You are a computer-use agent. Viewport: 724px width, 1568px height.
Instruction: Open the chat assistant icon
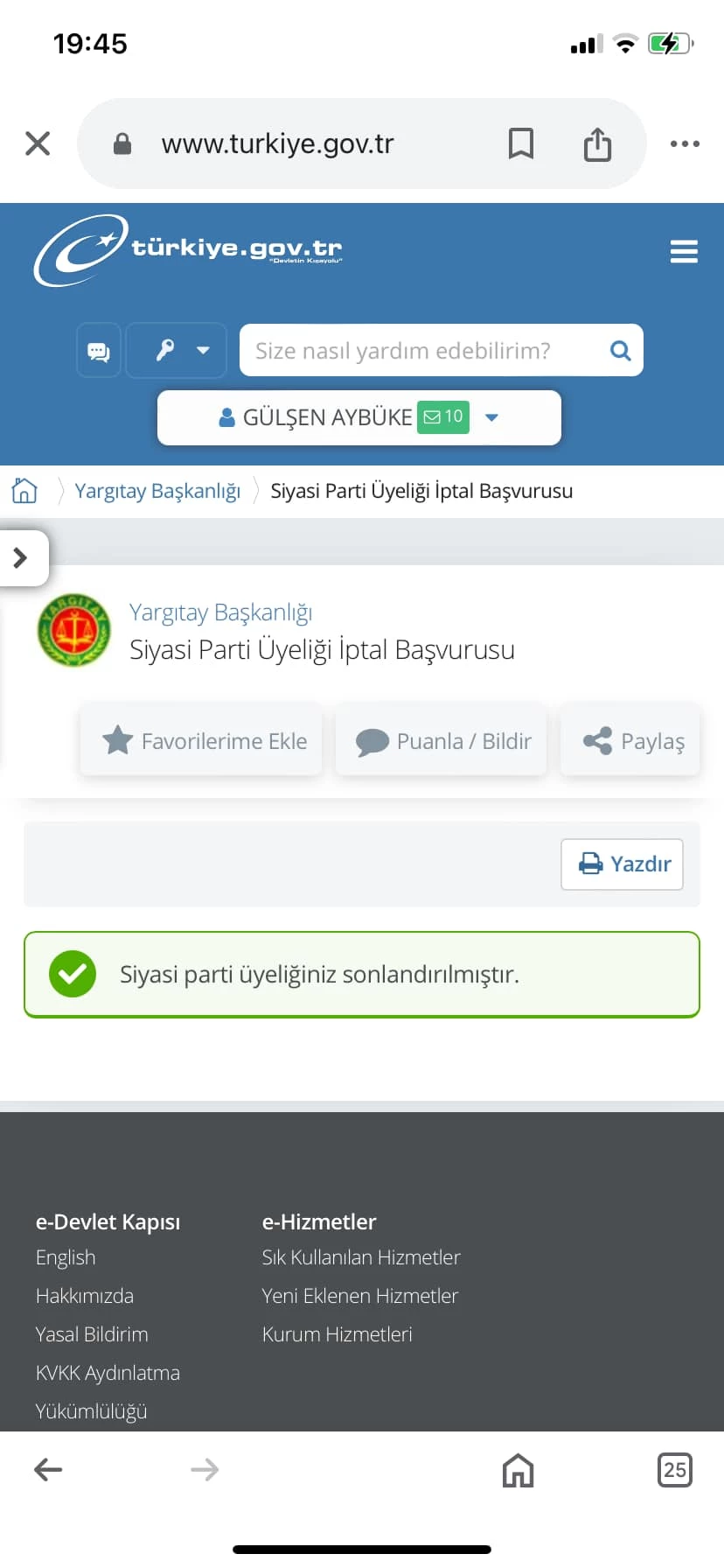point(99,351)
